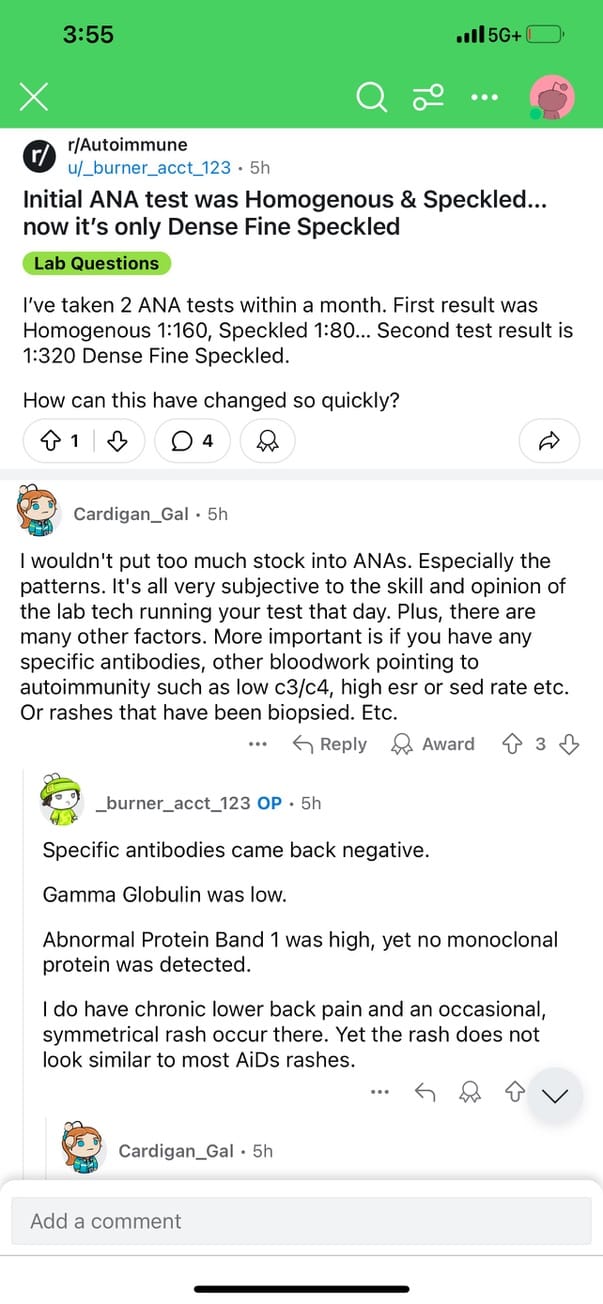Open the post's 4 comments button
The width and height of the screenshot is (603, 1304).
192,441
